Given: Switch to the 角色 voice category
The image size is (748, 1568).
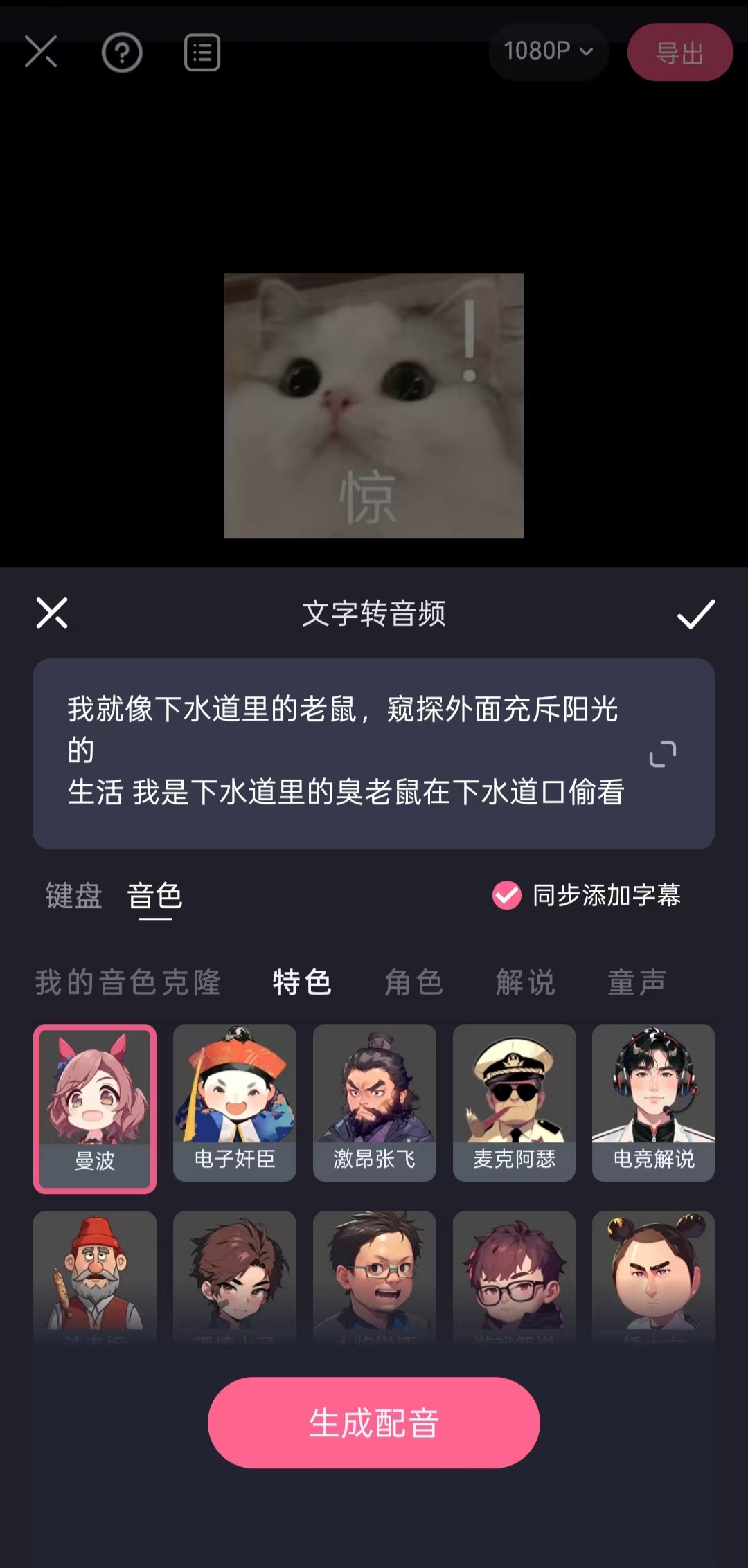Looking at the screenshot, I should 413,982.
